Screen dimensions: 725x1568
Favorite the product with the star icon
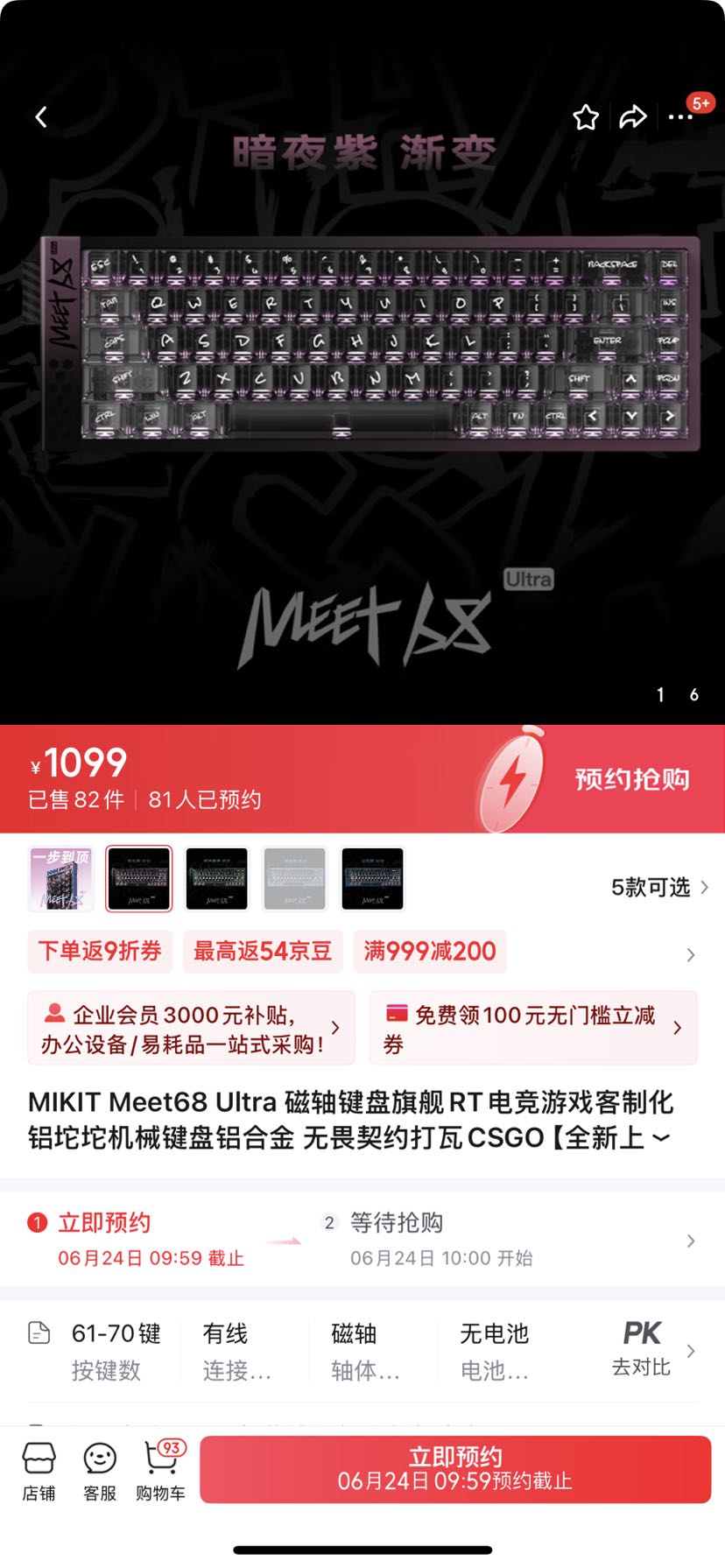click(x=586, y=116)
